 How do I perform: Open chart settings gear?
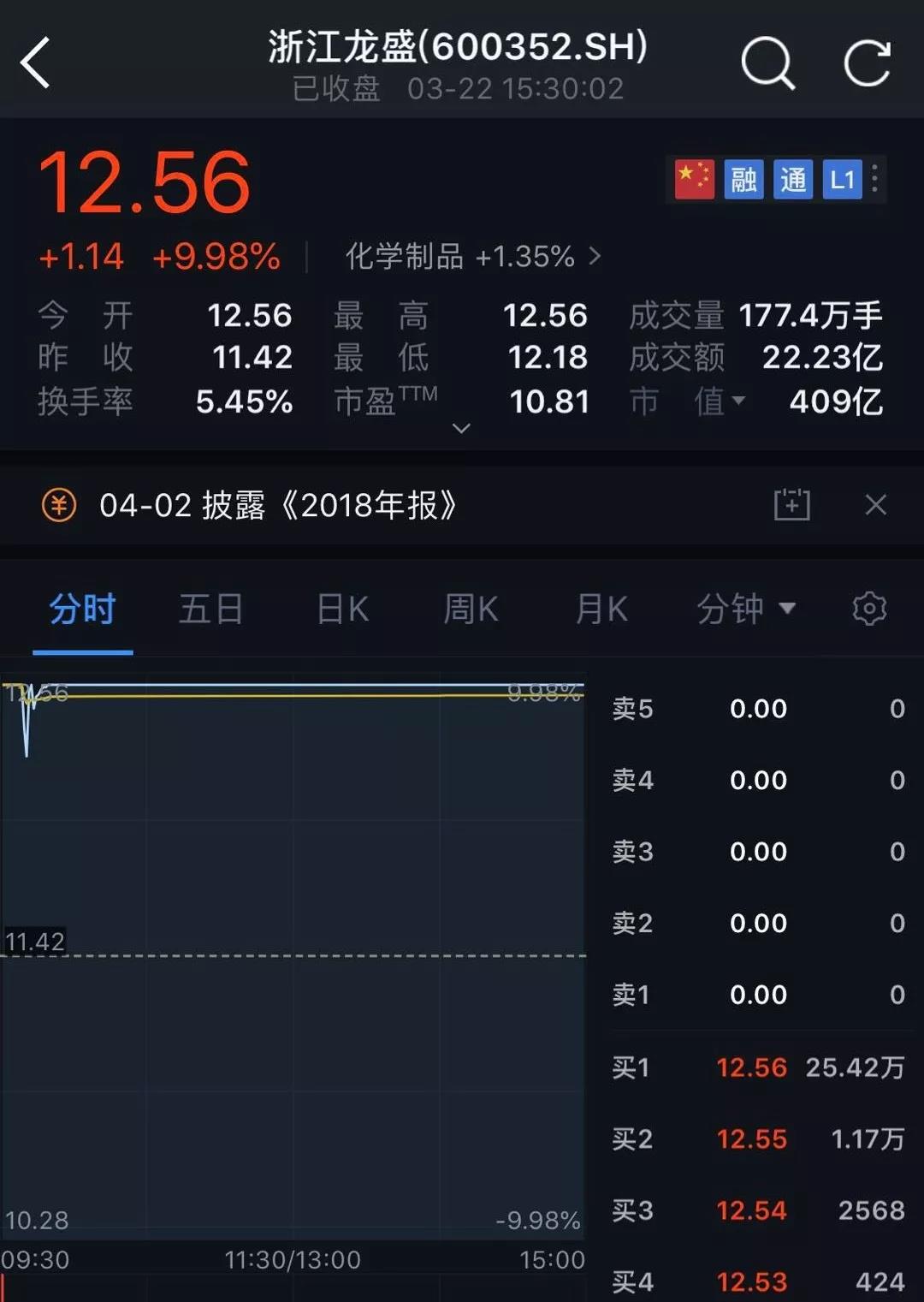[869, 609]
